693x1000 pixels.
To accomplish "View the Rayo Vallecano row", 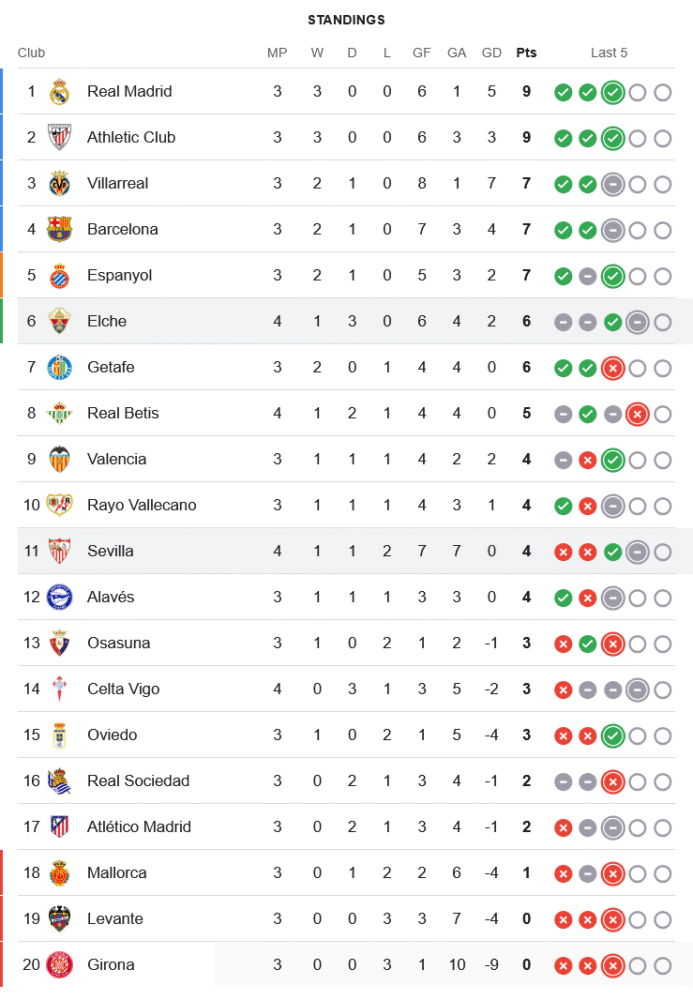I will [141, 506].
